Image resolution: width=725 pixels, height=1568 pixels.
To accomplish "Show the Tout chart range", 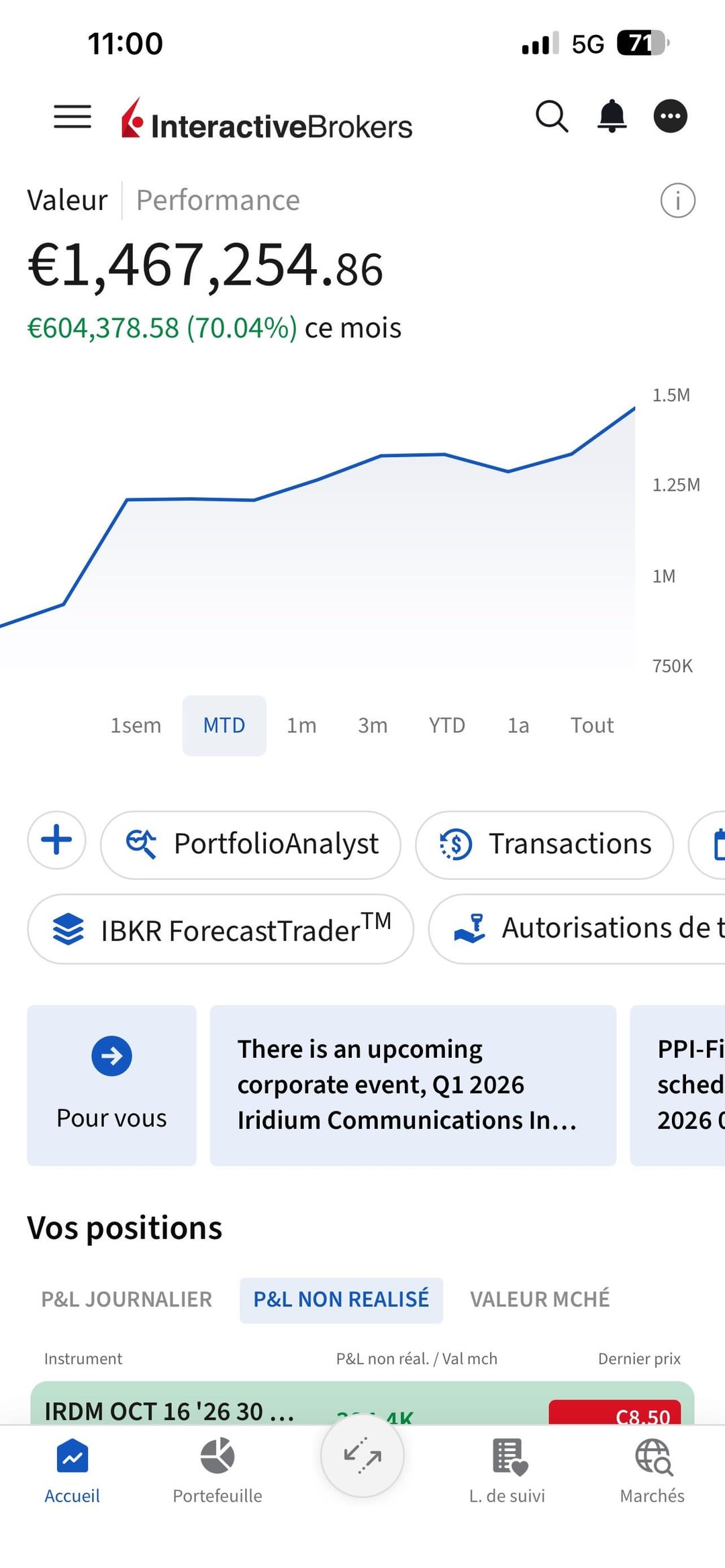I will [x=591, y=726].
